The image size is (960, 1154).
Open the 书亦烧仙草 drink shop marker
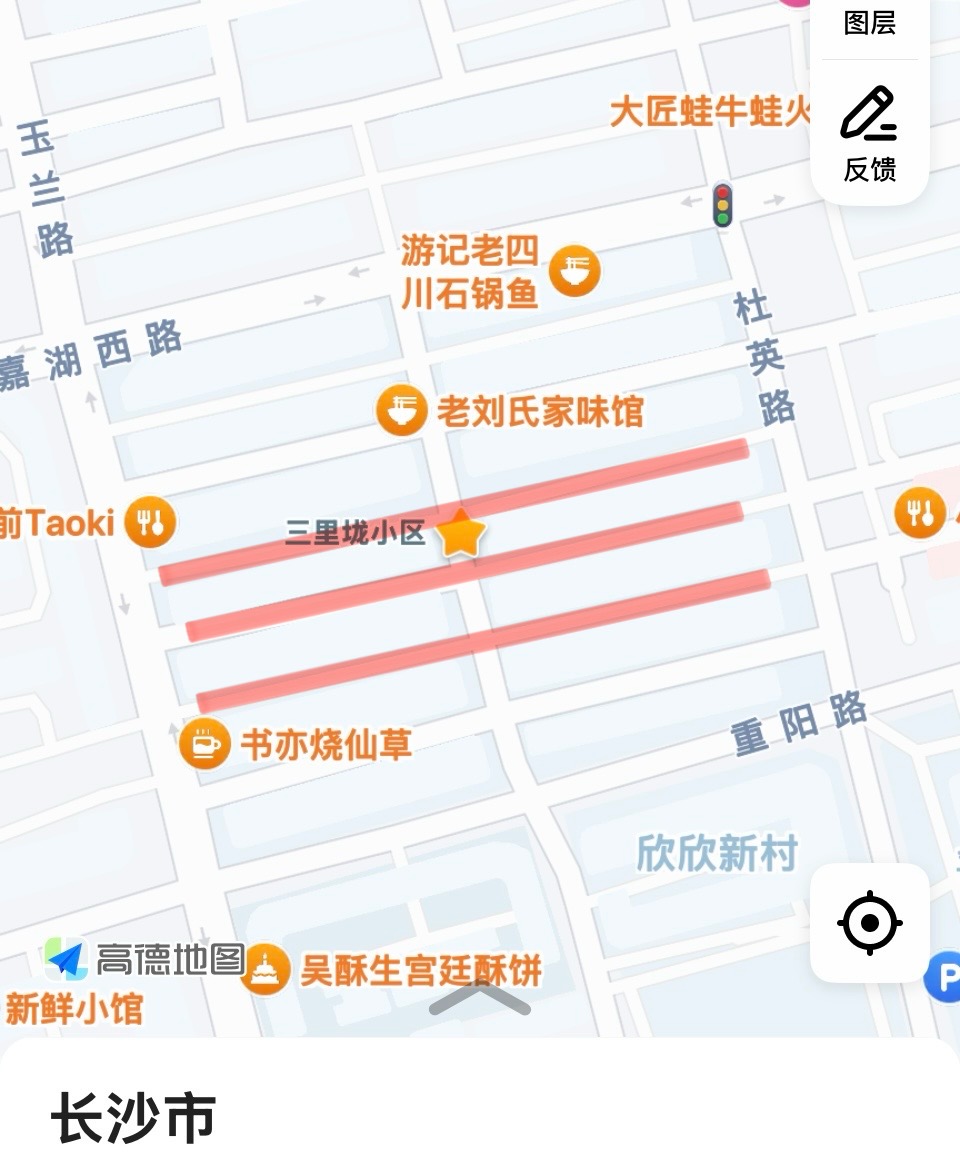(205, 744)
